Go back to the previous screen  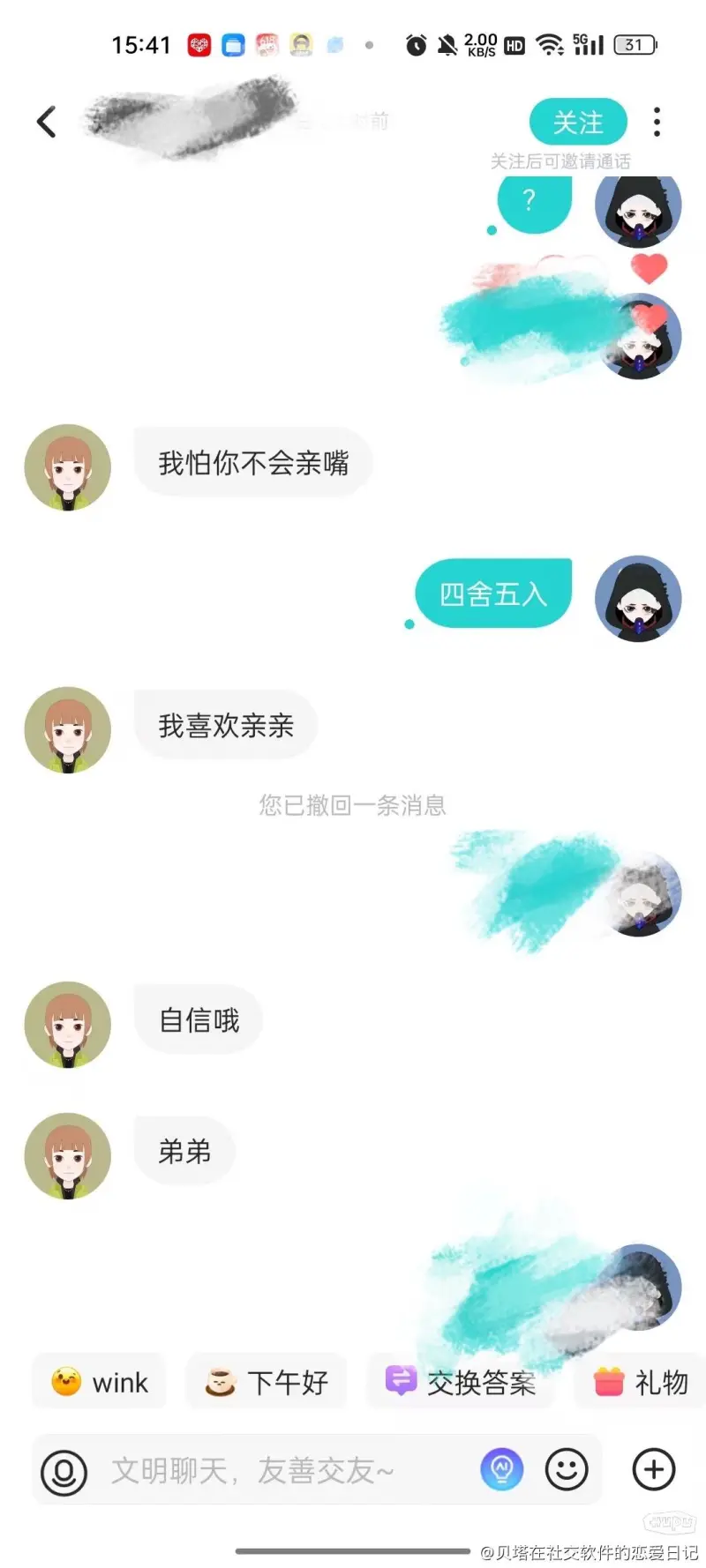point(47,122)
